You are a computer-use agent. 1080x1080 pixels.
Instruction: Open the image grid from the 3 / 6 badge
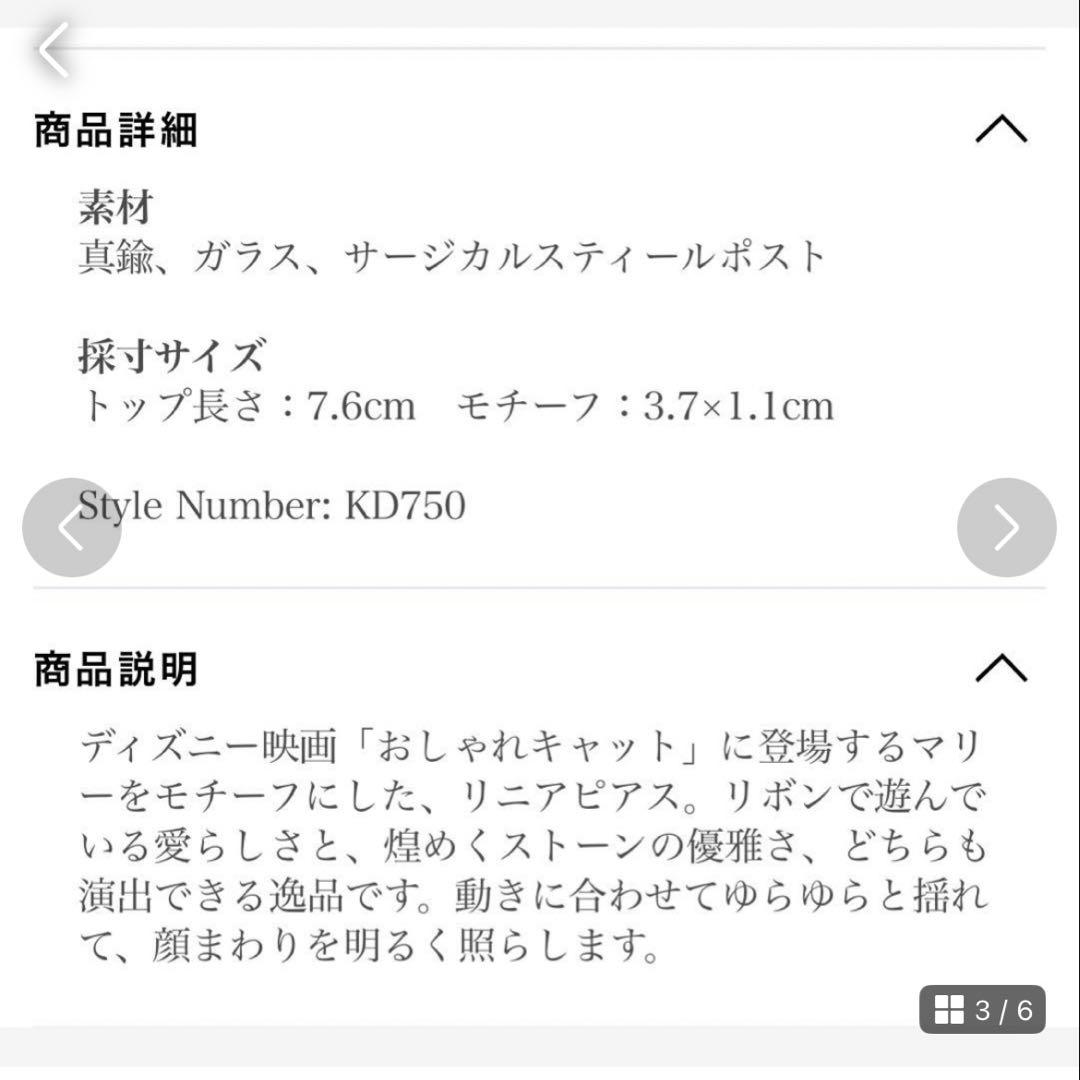pyautogui.click(x=981, y=1010)
